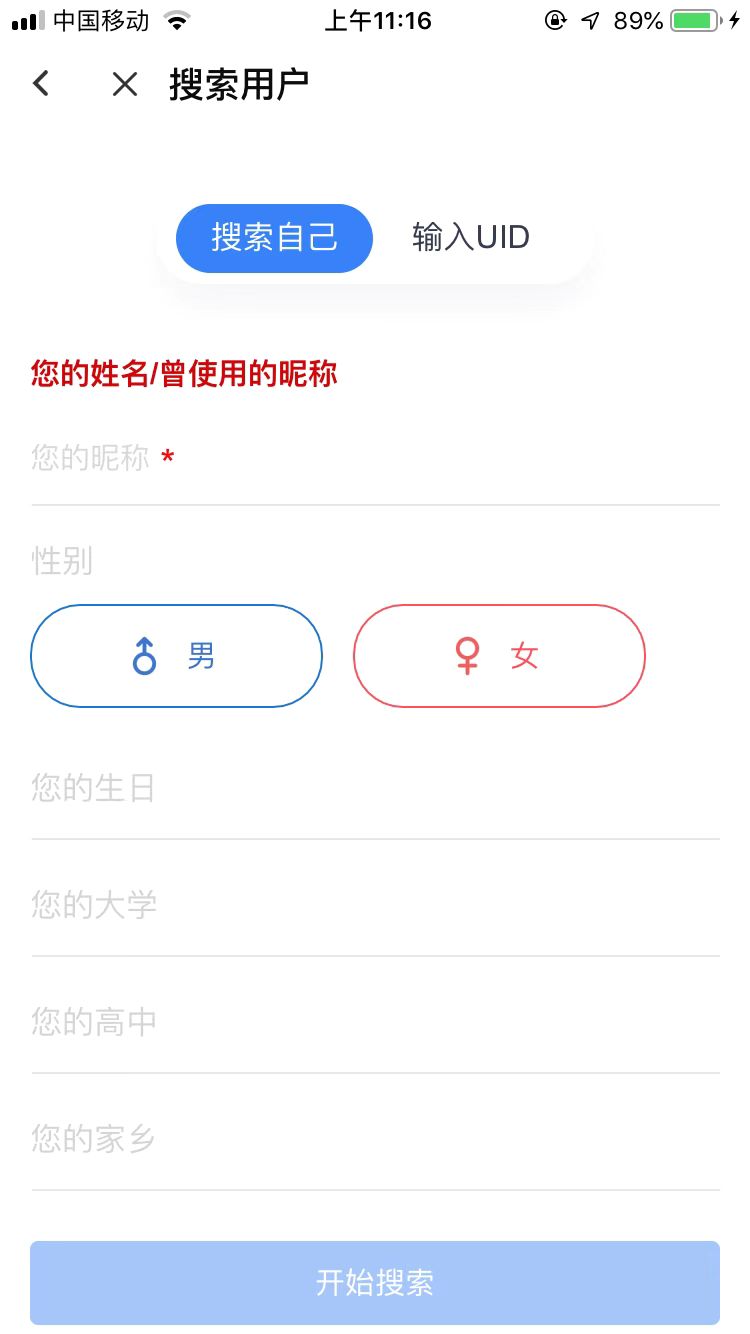Tap the X close icon
Screen dimensions: 750x1334
pos(124,84)
